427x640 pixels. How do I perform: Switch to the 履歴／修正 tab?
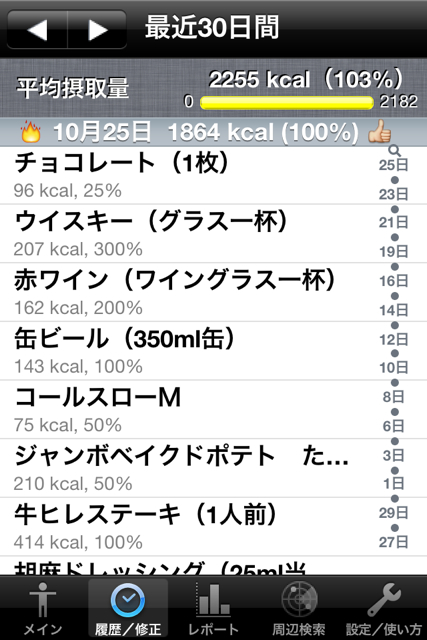point(128,608)
